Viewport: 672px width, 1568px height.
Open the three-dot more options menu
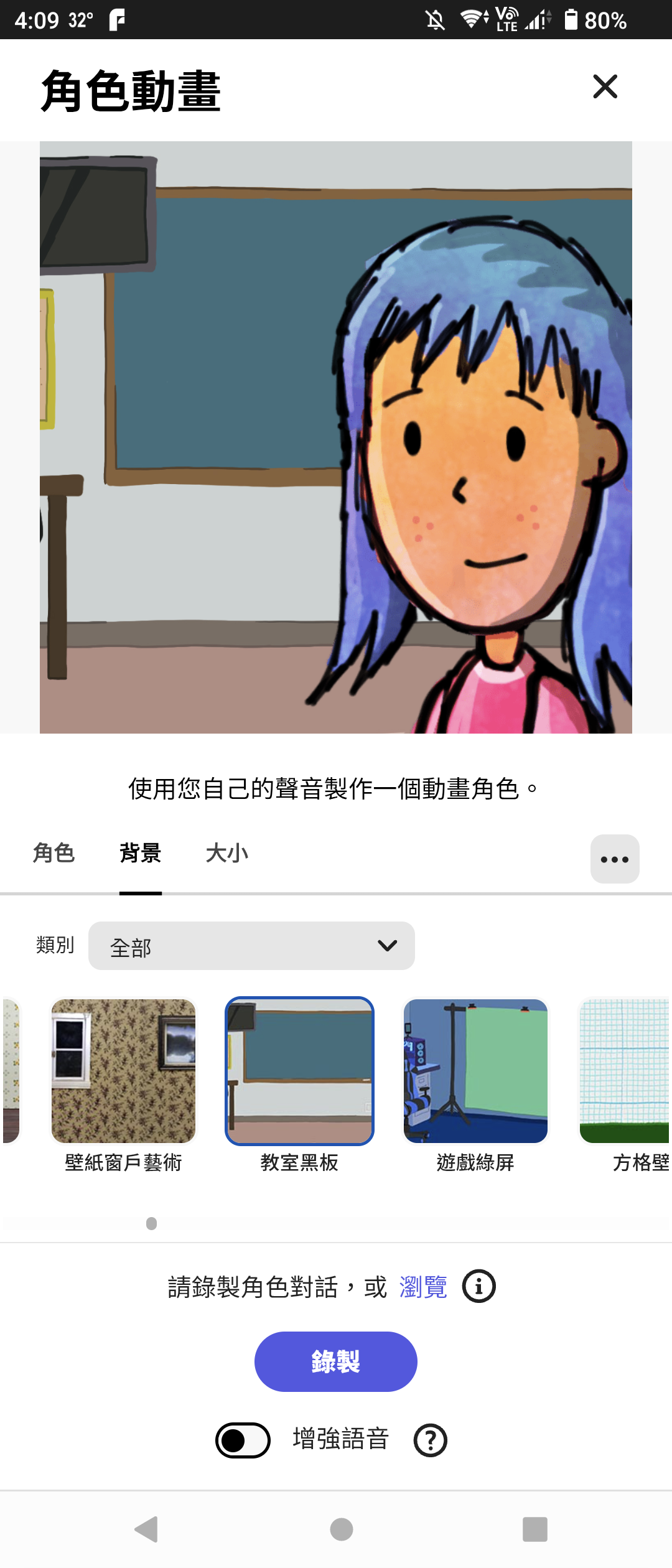point(614,859)
